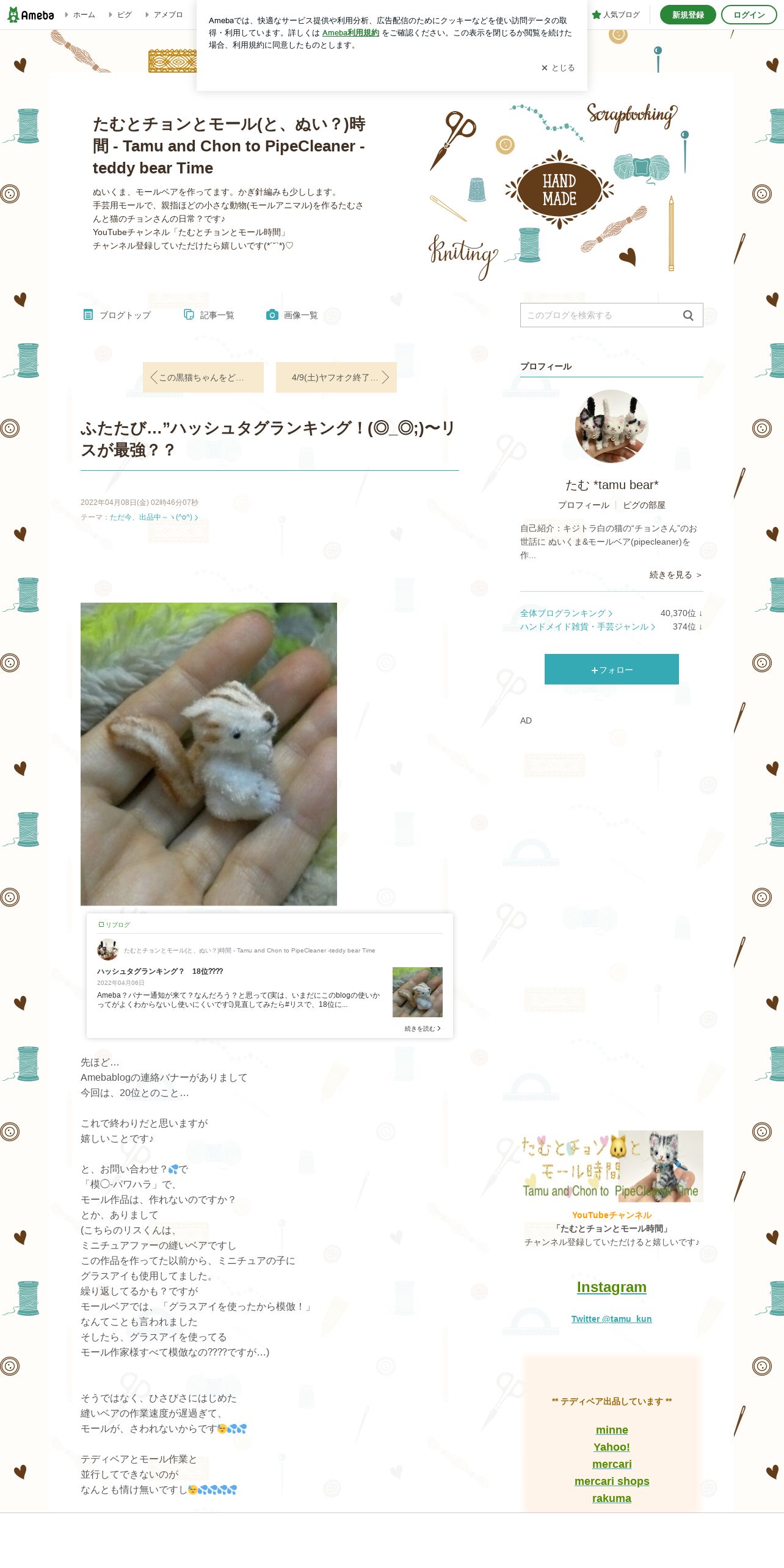
Task: Open 全体ブログランキング ranking link
Action: (566, 613)
